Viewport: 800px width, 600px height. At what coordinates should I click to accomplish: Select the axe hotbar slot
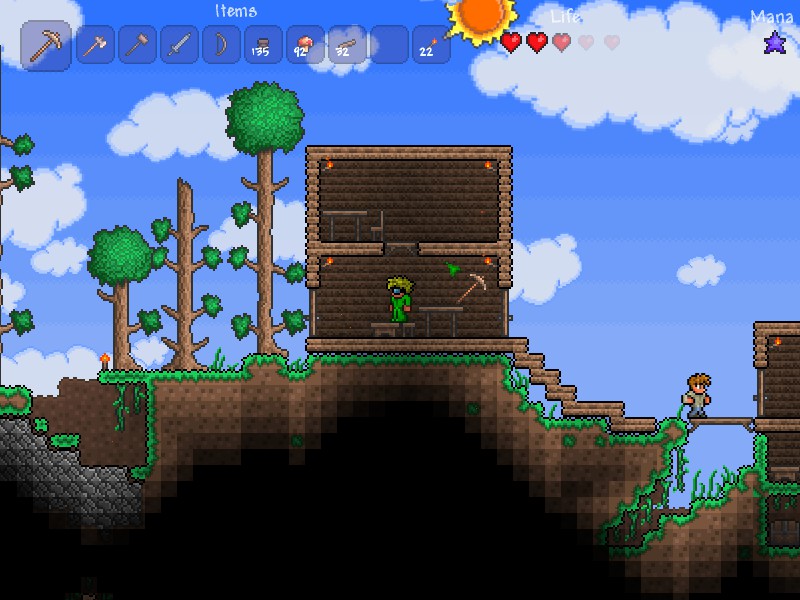click(96, 45)
